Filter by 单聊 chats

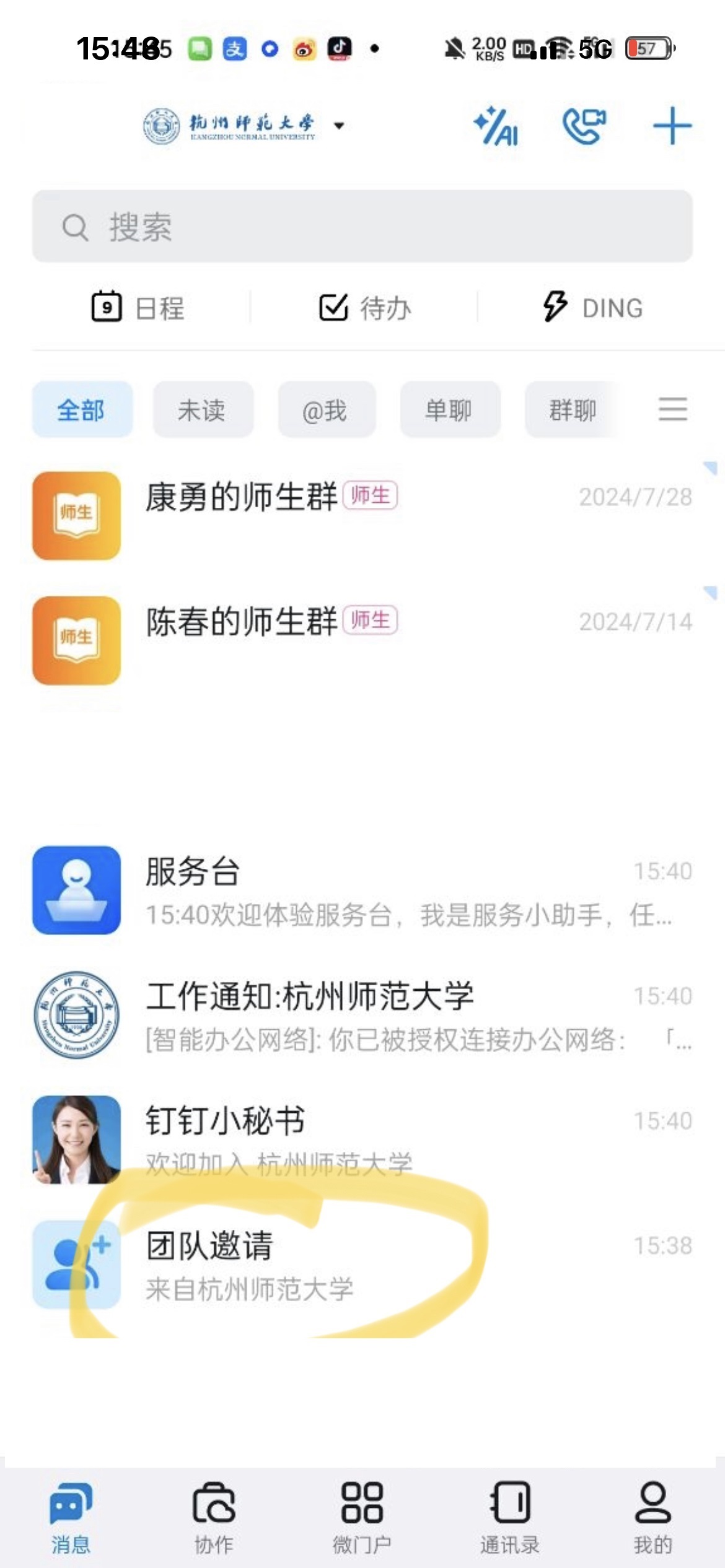(x=449, y=410)
